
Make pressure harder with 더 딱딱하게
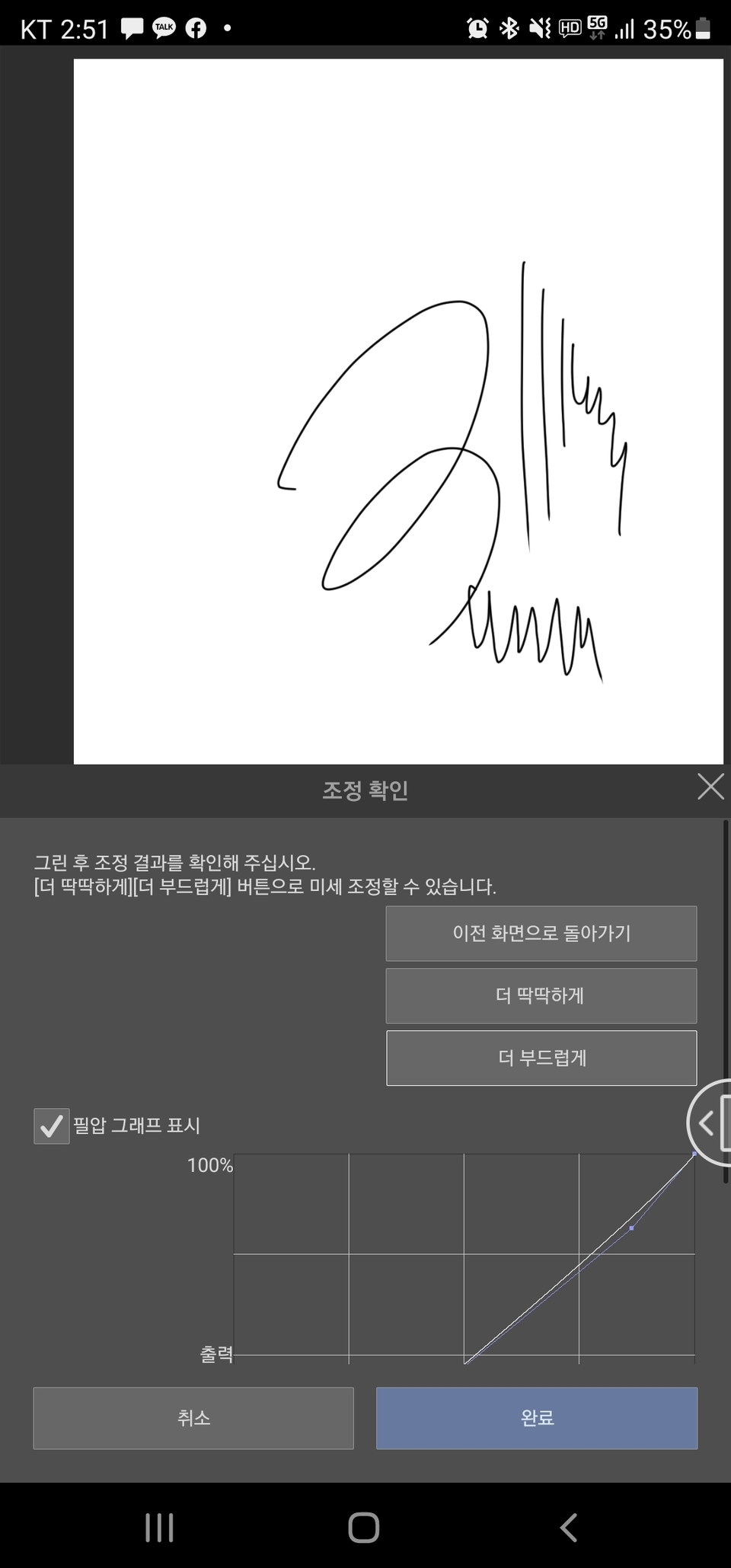541,995
